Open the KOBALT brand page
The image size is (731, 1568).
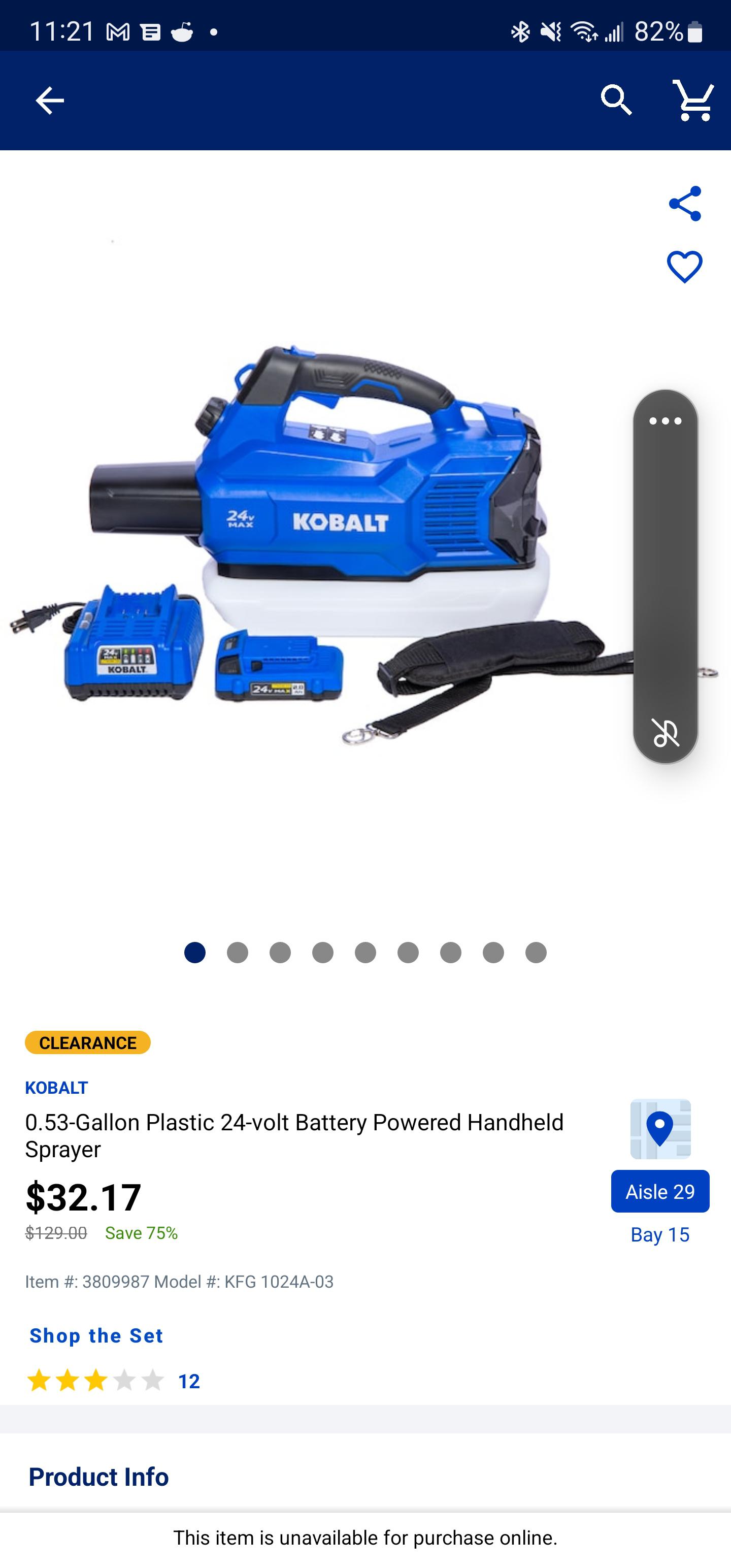tap(57, 1087)
